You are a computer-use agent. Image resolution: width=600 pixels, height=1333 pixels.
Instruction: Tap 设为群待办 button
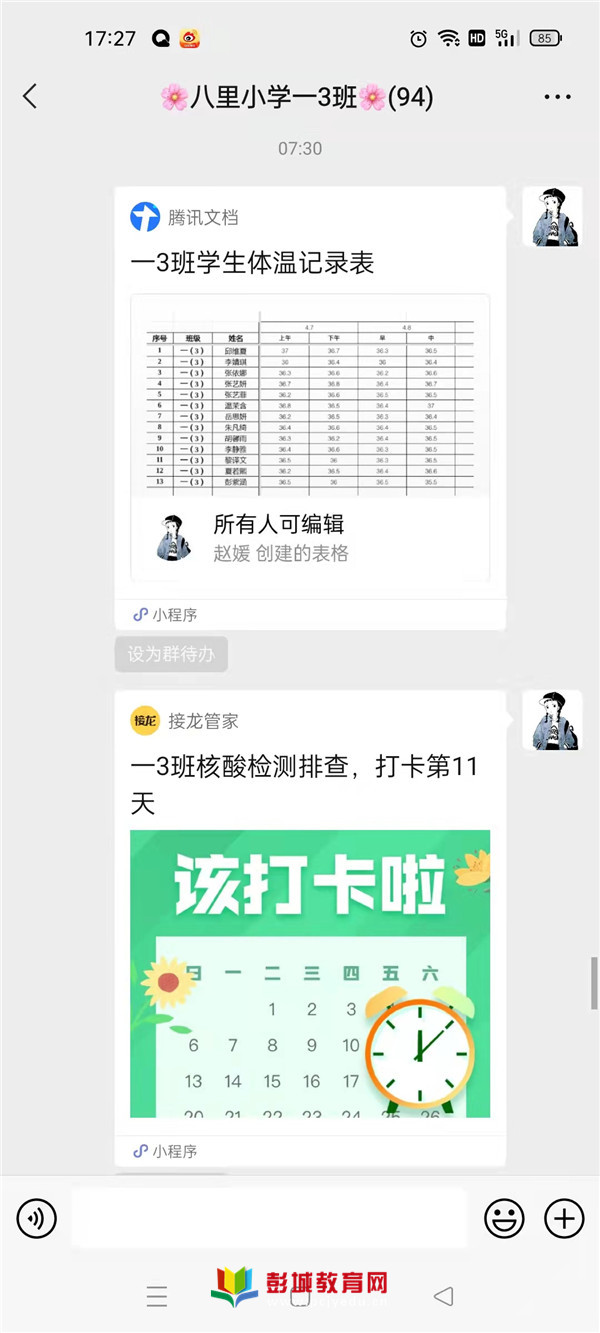[171, 655]
